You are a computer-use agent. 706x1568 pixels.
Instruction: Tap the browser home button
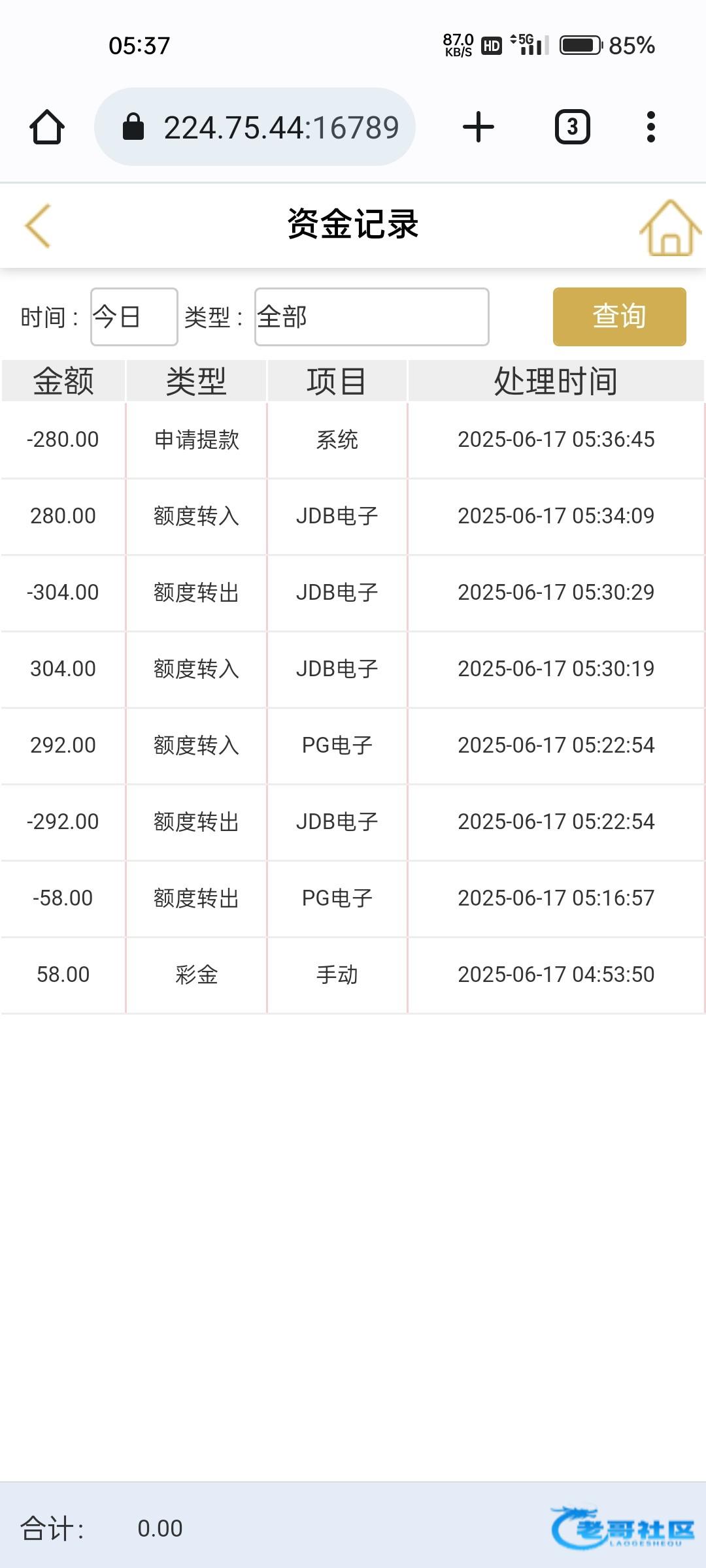pyautogui.click(x=47, y=127)
